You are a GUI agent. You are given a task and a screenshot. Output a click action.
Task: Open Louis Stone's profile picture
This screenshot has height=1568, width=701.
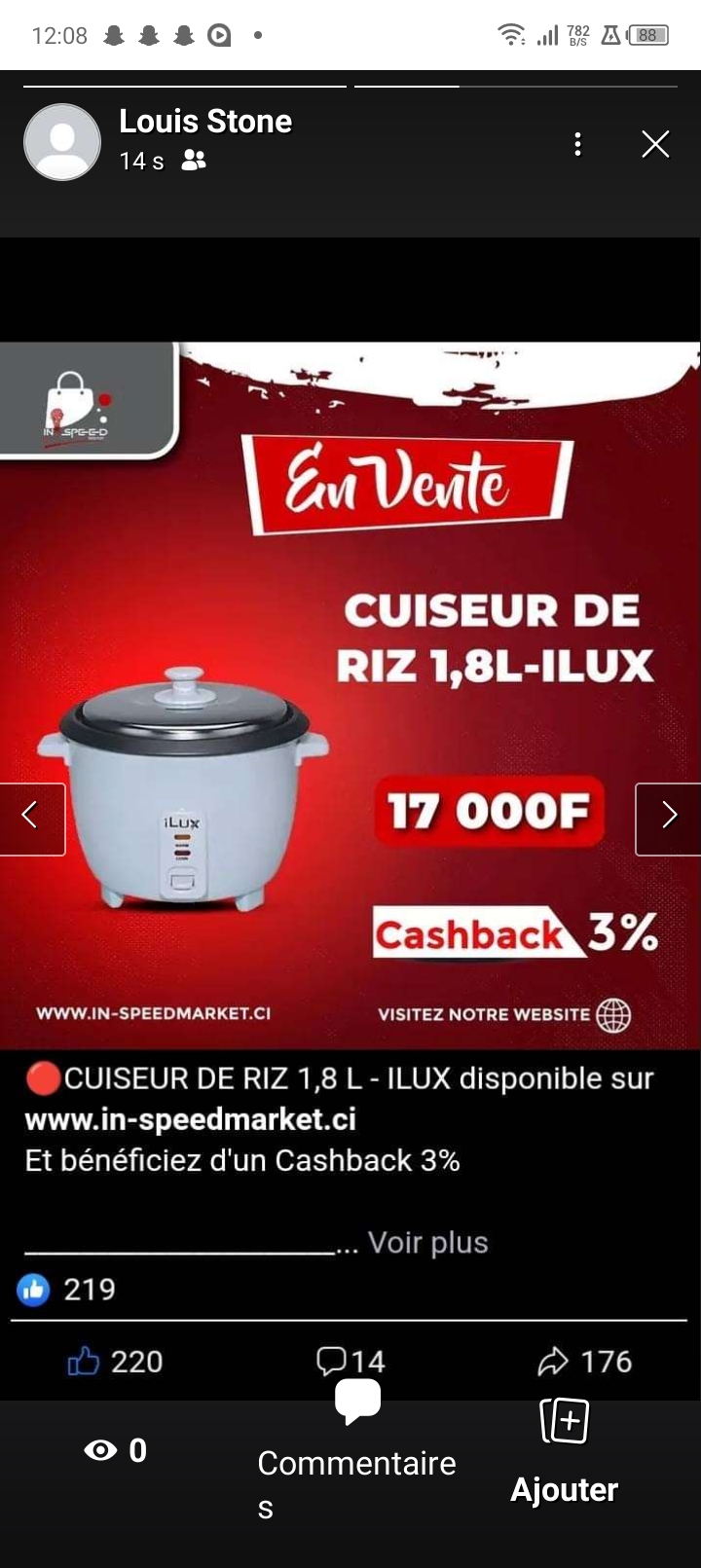click(62, 142)
